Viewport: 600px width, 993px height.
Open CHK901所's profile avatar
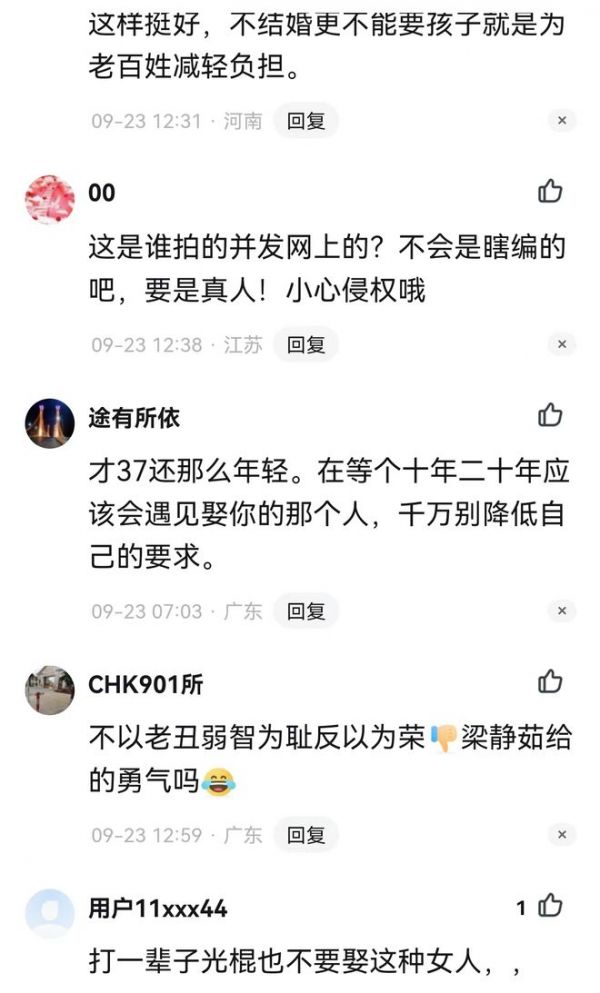[x=49, y=689]
